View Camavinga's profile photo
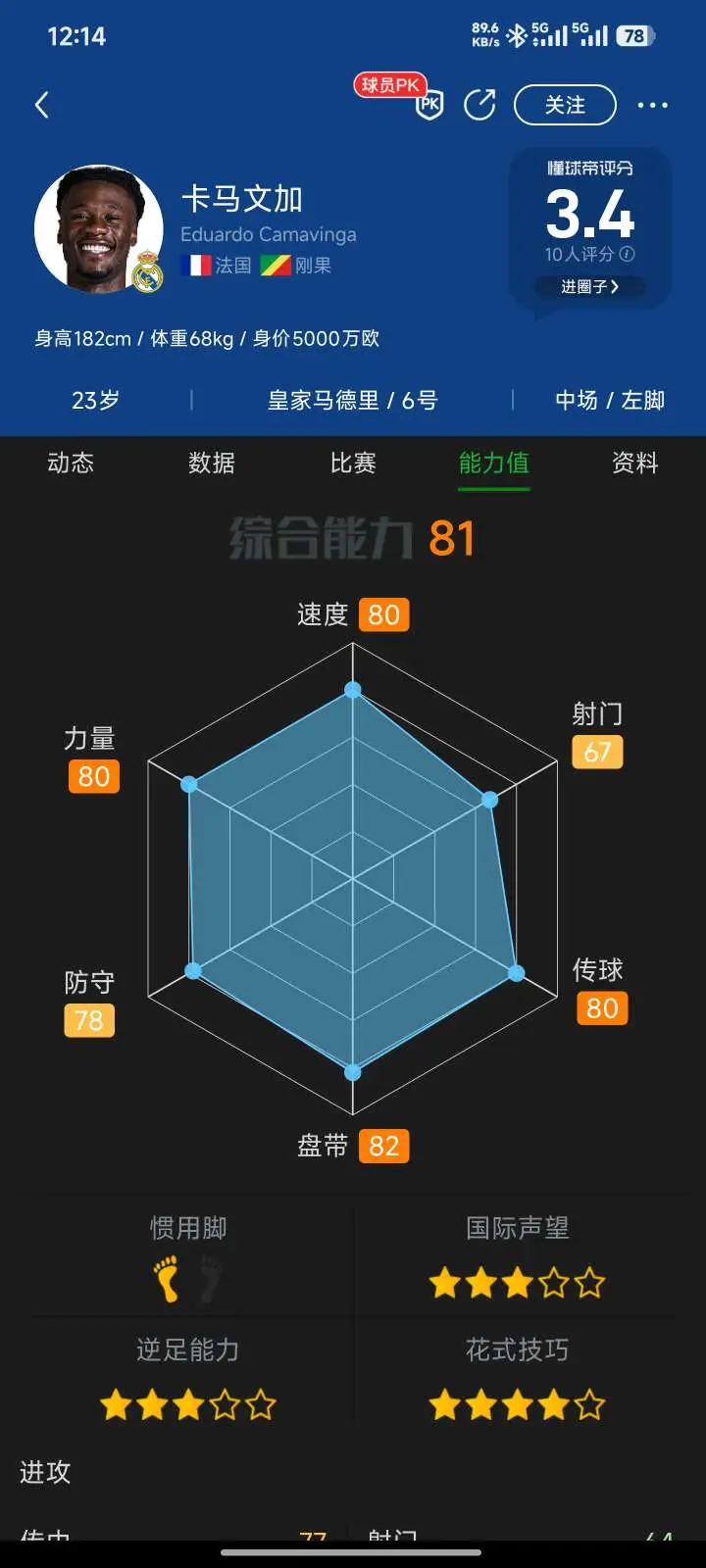Image resolution: width=706 pixels, height=1568 pixels. [98, 228]
